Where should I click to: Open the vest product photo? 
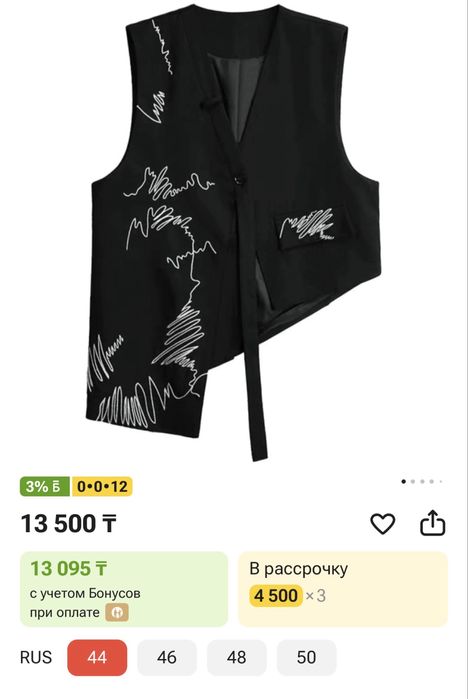tap(234, 232)
